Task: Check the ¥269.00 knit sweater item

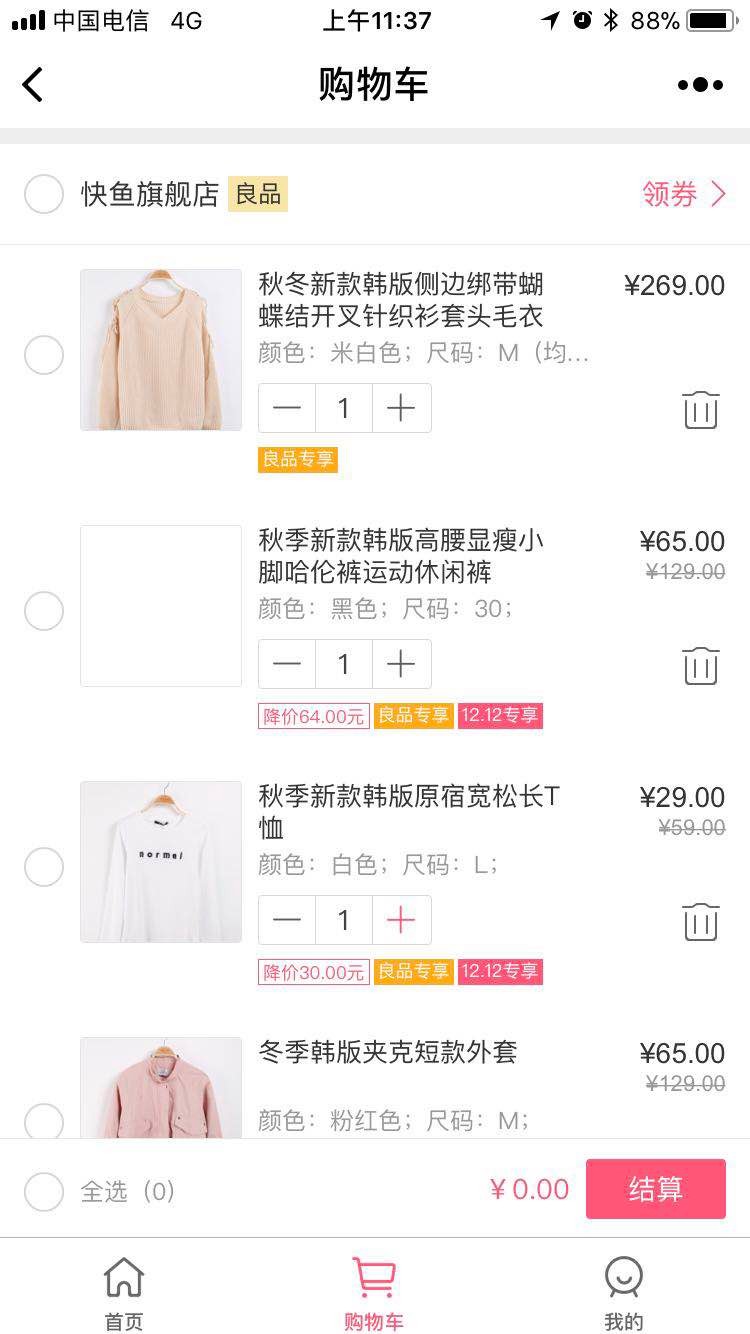Action: click(44, 355)
